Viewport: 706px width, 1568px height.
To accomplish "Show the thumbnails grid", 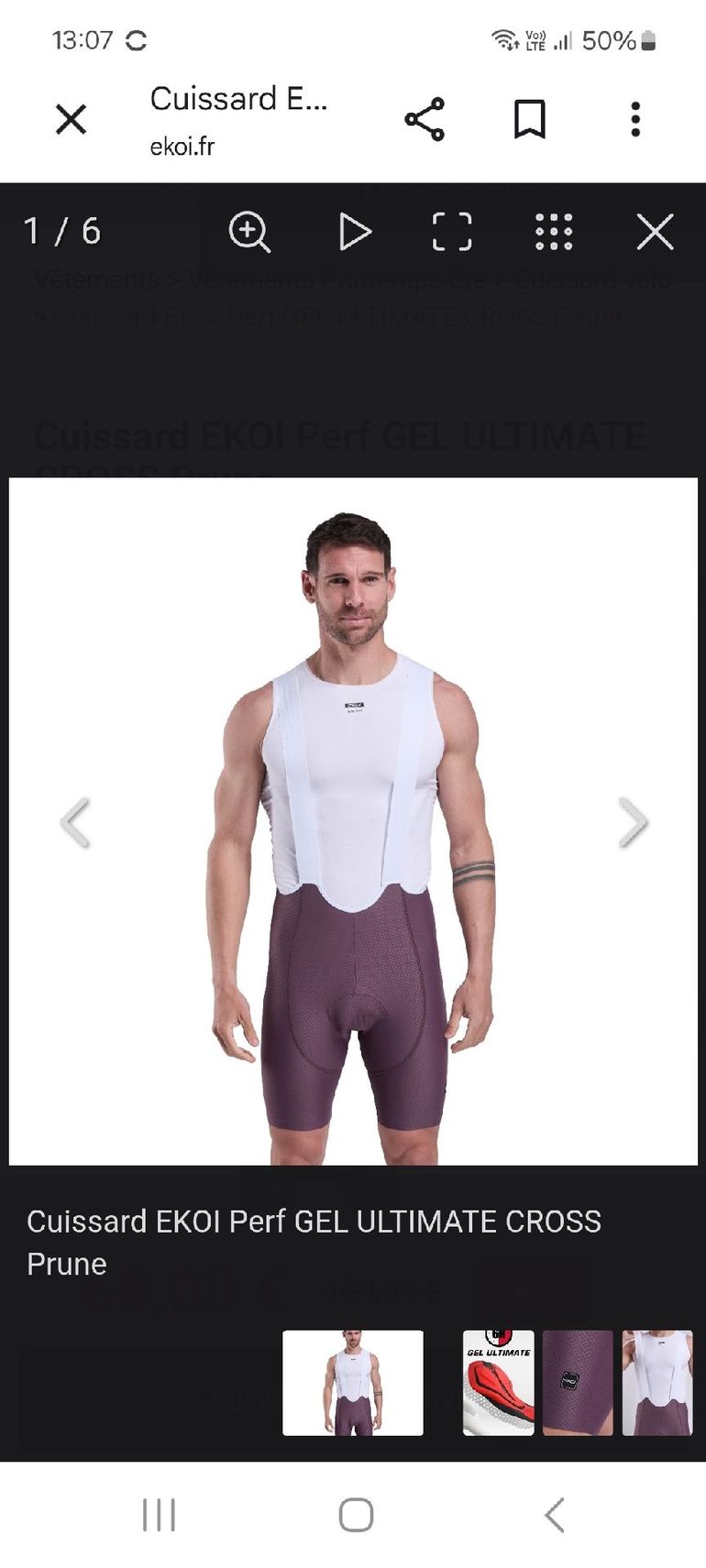I will (x=554, y=232).
